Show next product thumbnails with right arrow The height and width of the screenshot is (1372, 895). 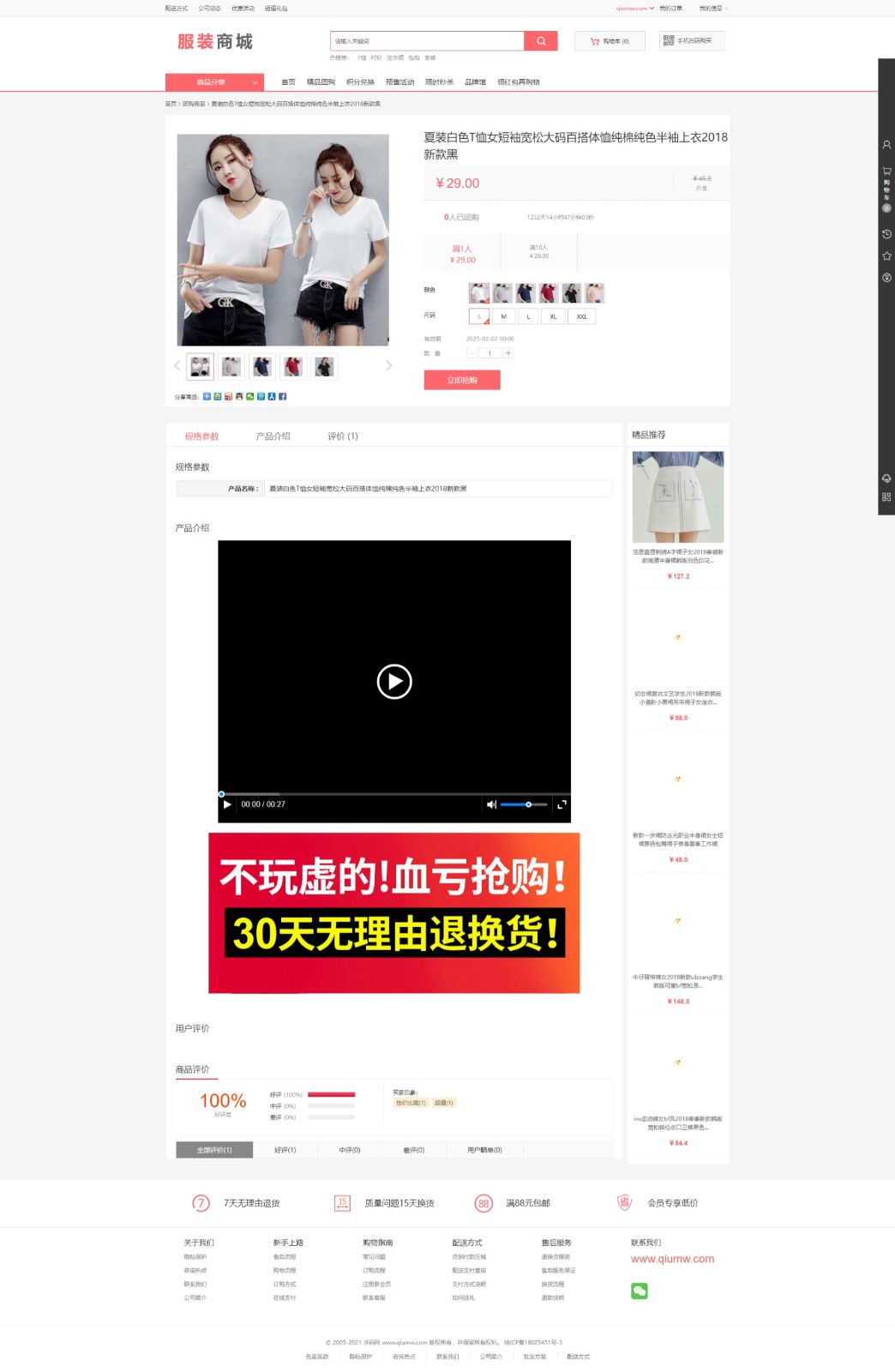[x=388, y=366]
